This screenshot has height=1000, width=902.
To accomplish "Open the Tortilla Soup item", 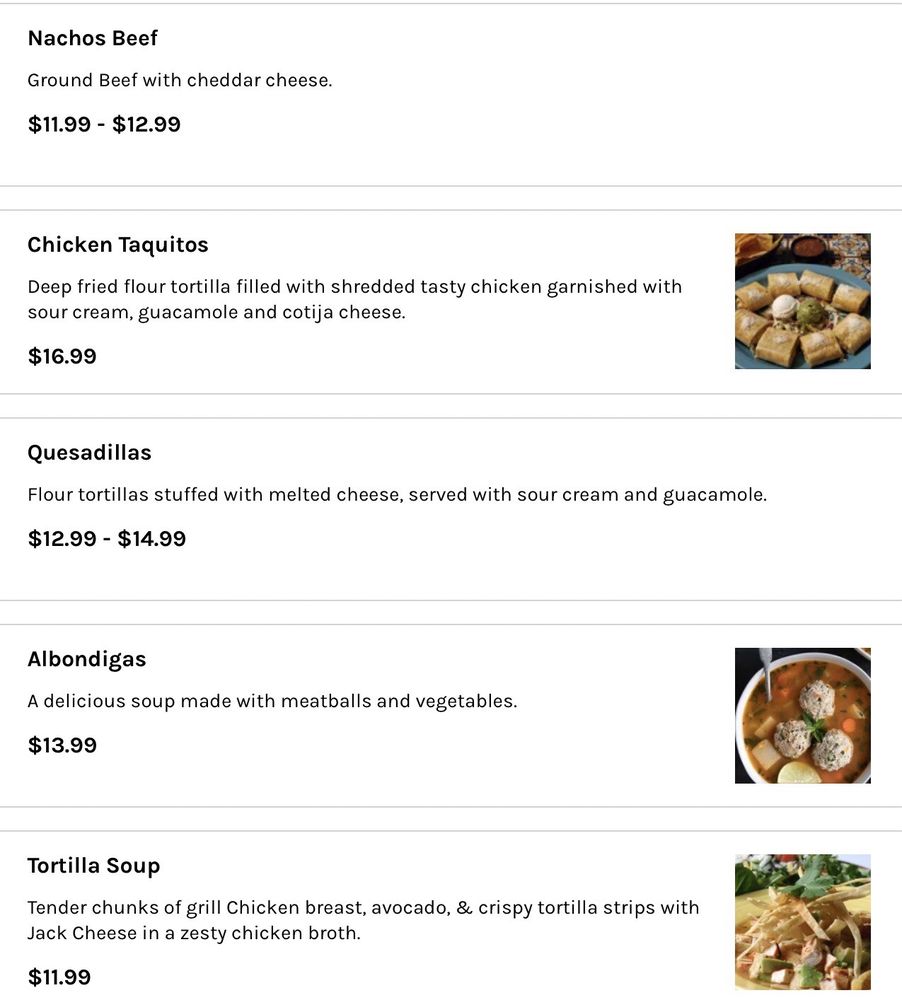I will (94, 866).
